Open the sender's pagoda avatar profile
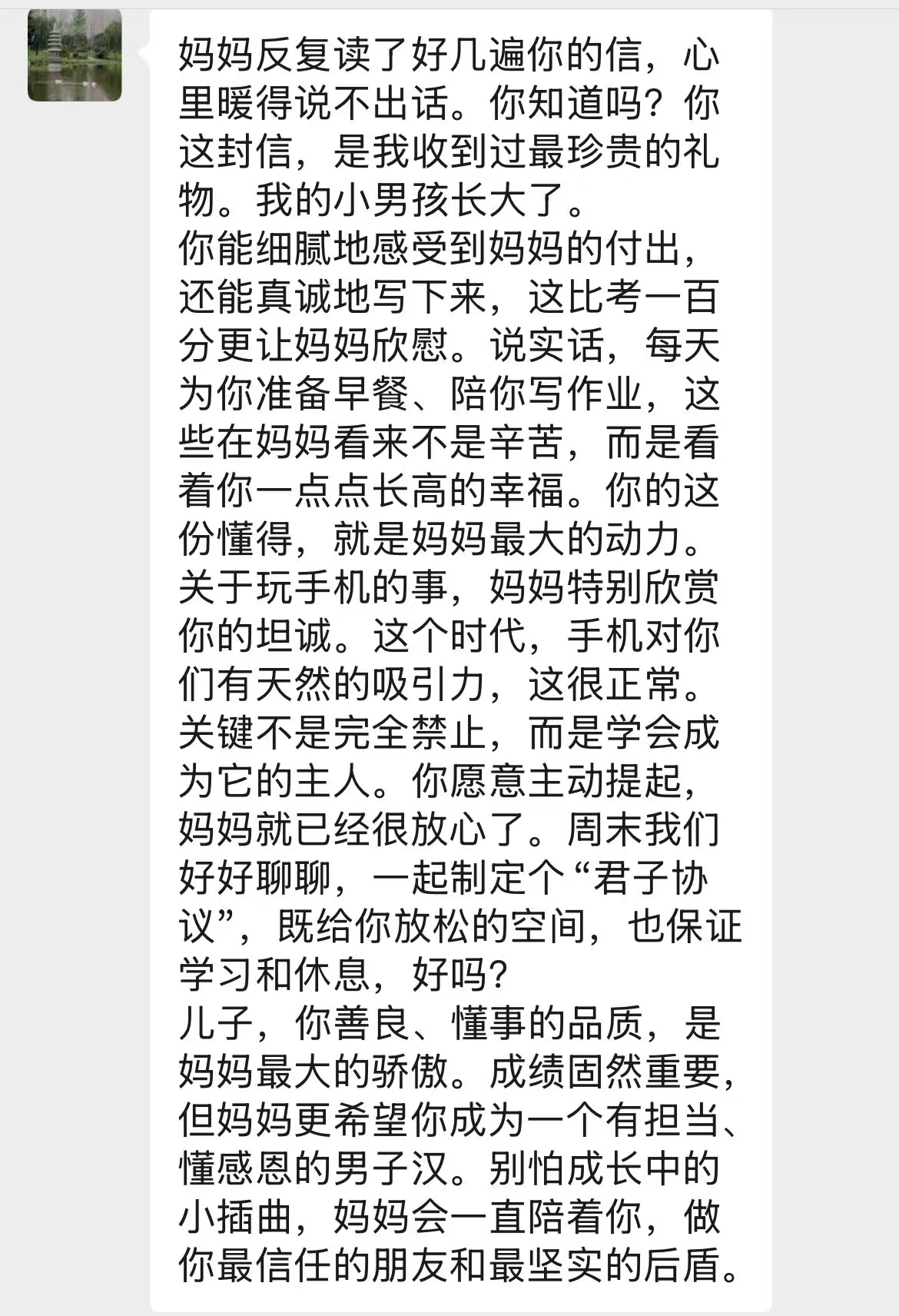Viewport: 899px width, 1316px height. tap(75, 55)
